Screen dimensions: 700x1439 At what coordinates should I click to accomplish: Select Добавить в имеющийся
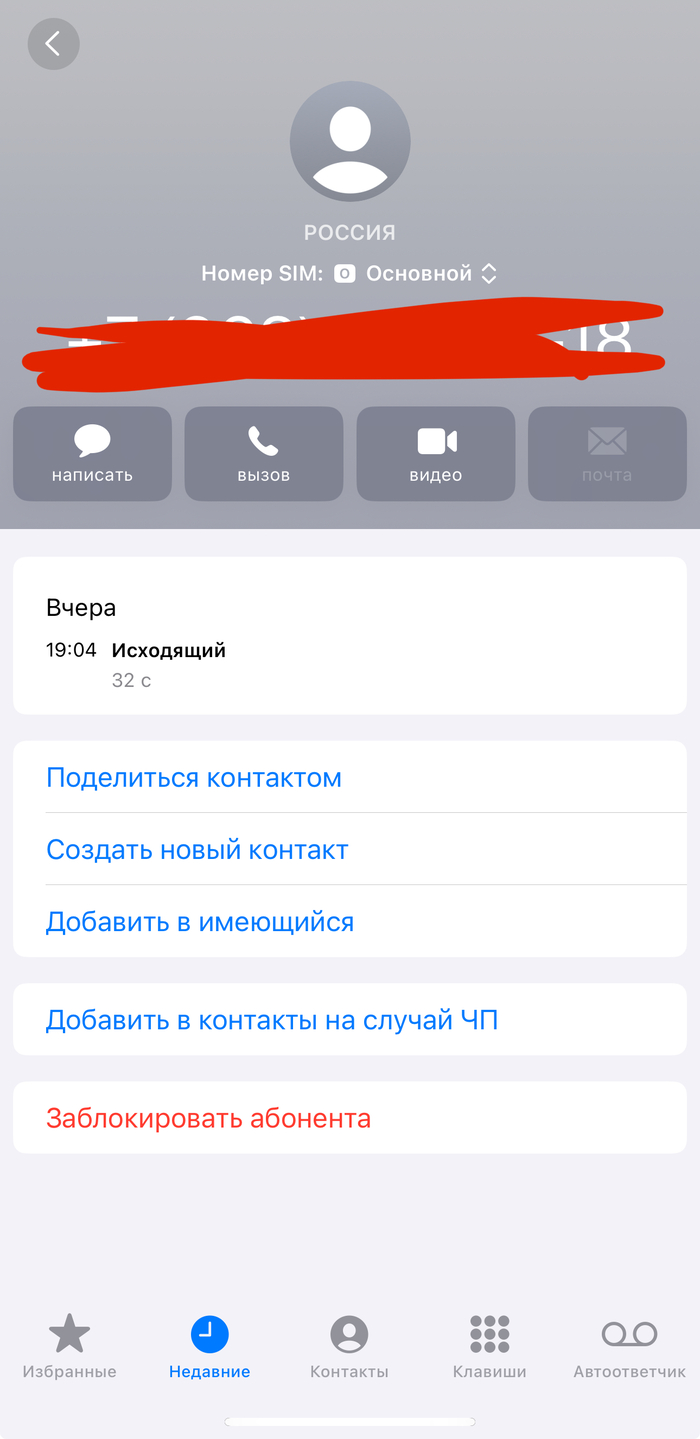(200, 921)
